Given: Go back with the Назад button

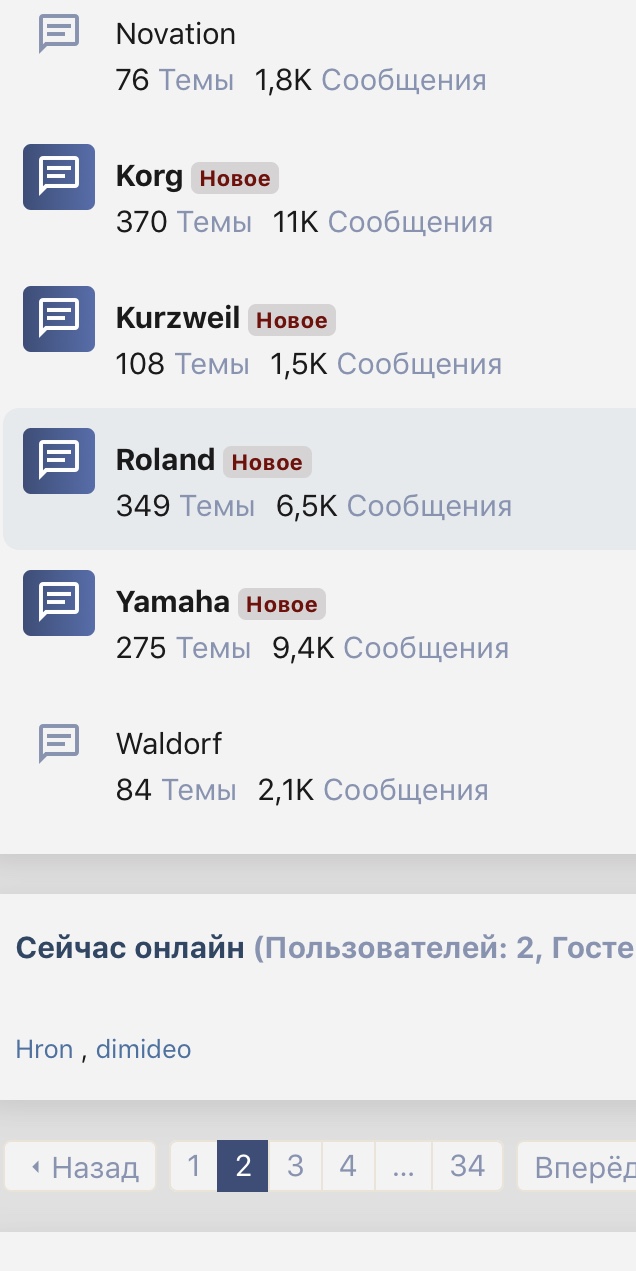Looking at the screenshot, I should (82, 1167).
